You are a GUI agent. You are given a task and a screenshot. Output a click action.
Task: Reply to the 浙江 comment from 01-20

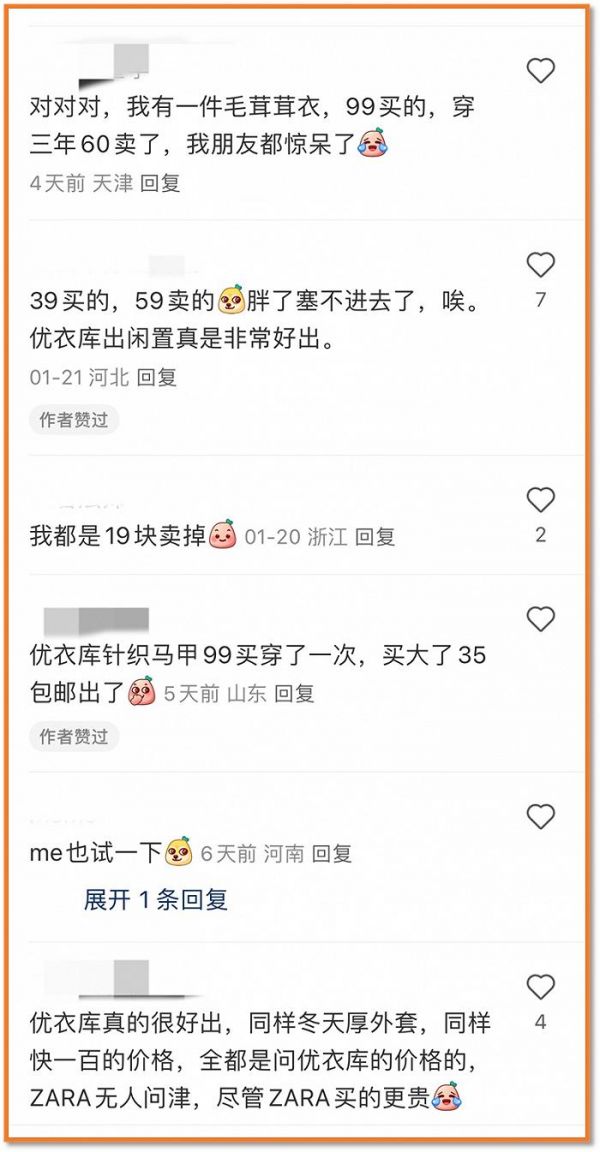376,537
